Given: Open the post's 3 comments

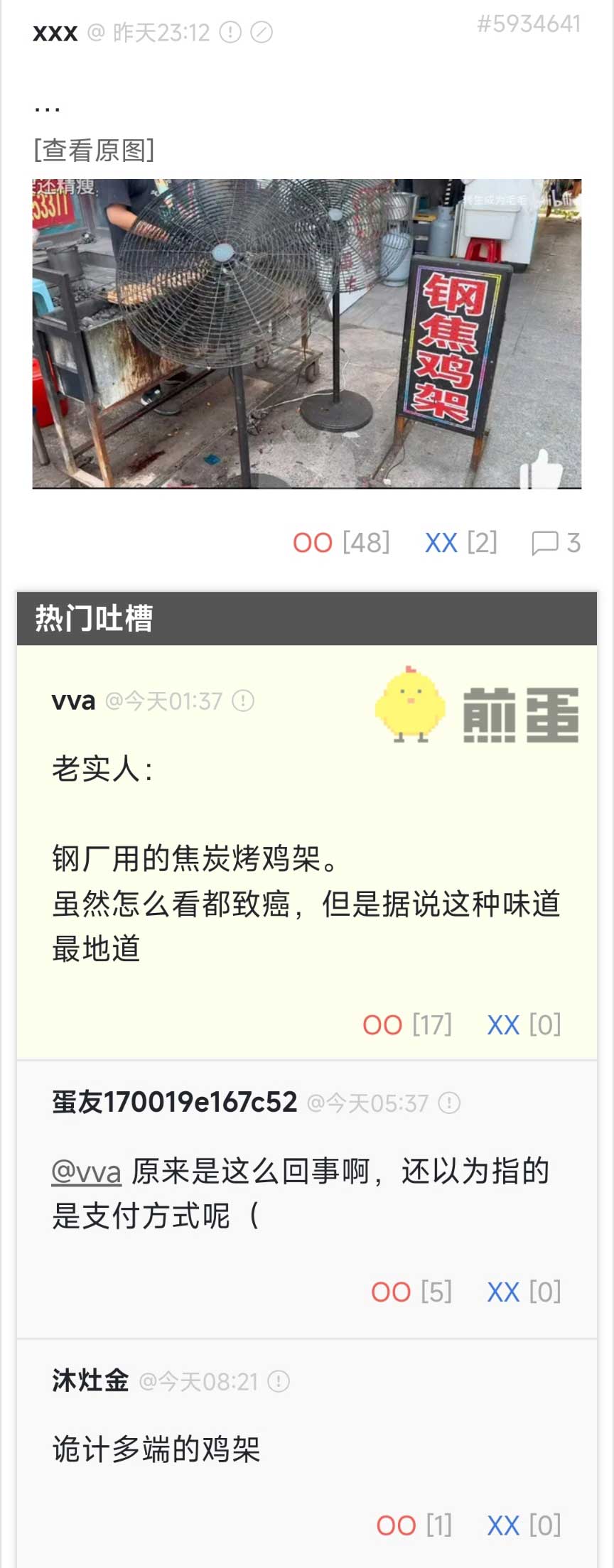Looking at the screenshot, I should [x=556, y=543].
